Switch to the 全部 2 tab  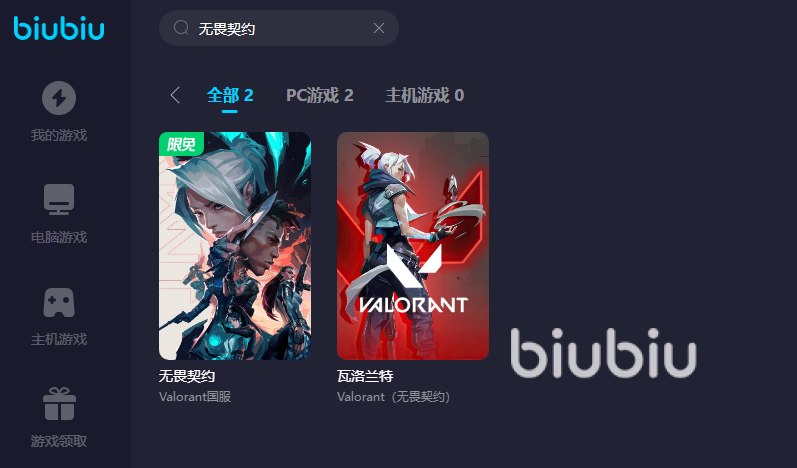(230, 95)
